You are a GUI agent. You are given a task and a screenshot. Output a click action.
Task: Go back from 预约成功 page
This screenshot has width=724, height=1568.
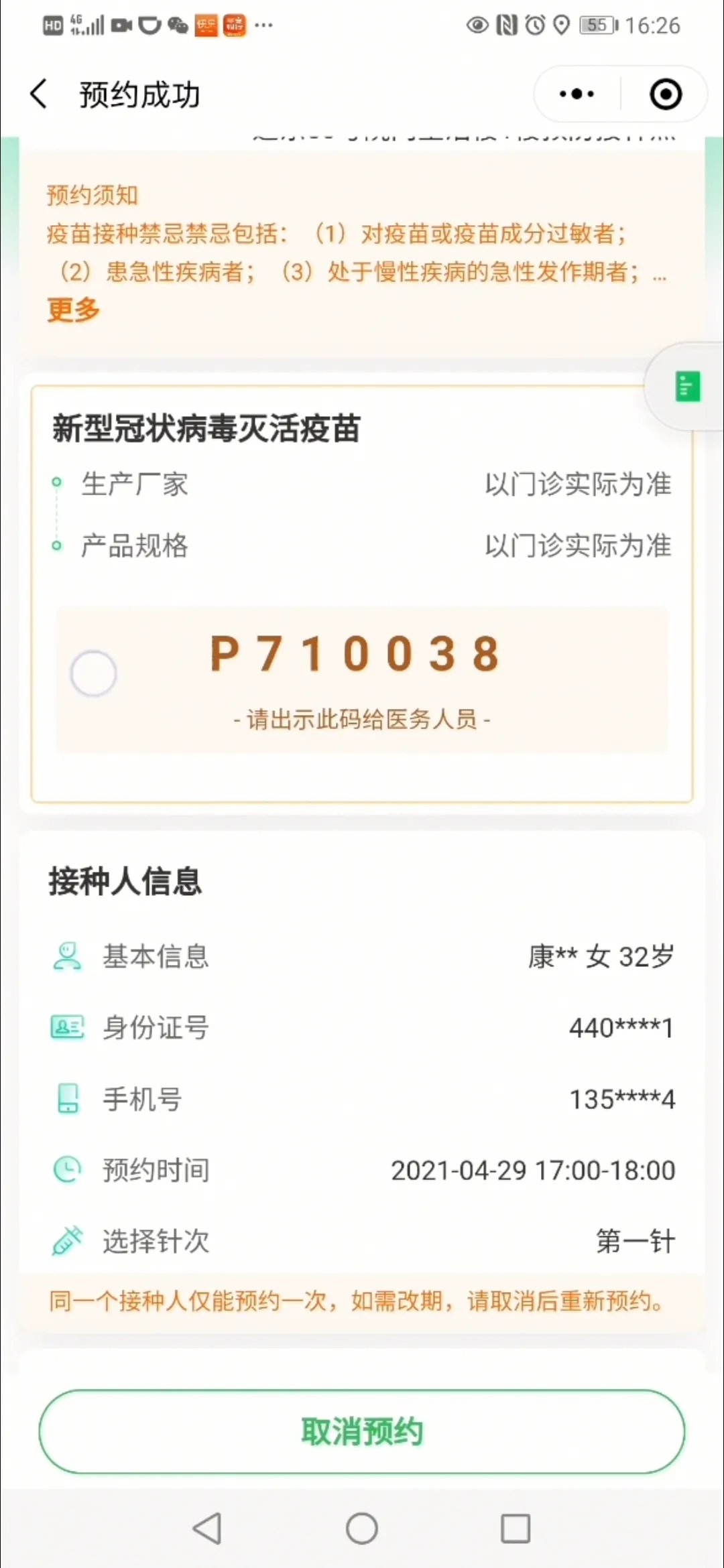pyautogui.click(x=39, y=94)
